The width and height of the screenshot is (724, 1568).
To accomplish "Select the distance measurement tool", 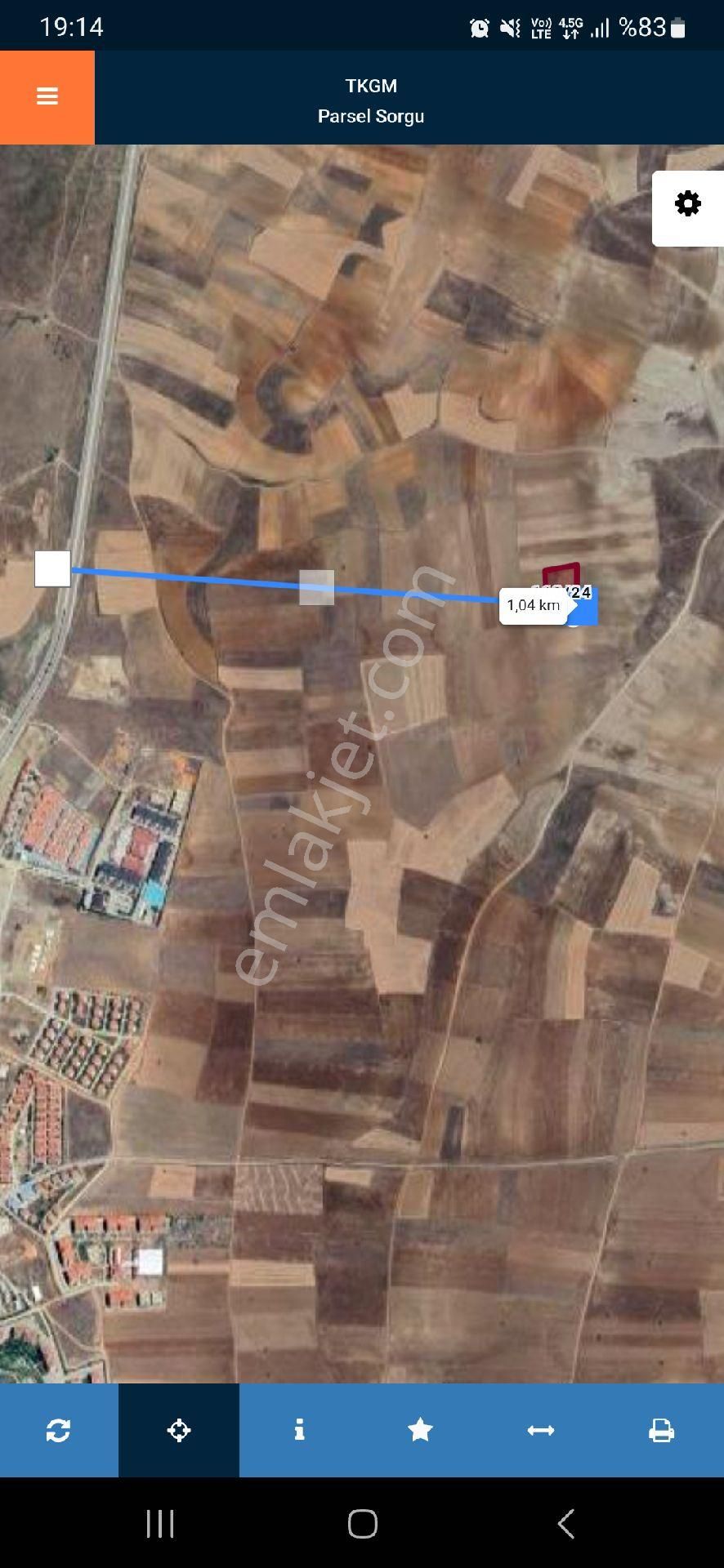I will [x=541, y=1430].
